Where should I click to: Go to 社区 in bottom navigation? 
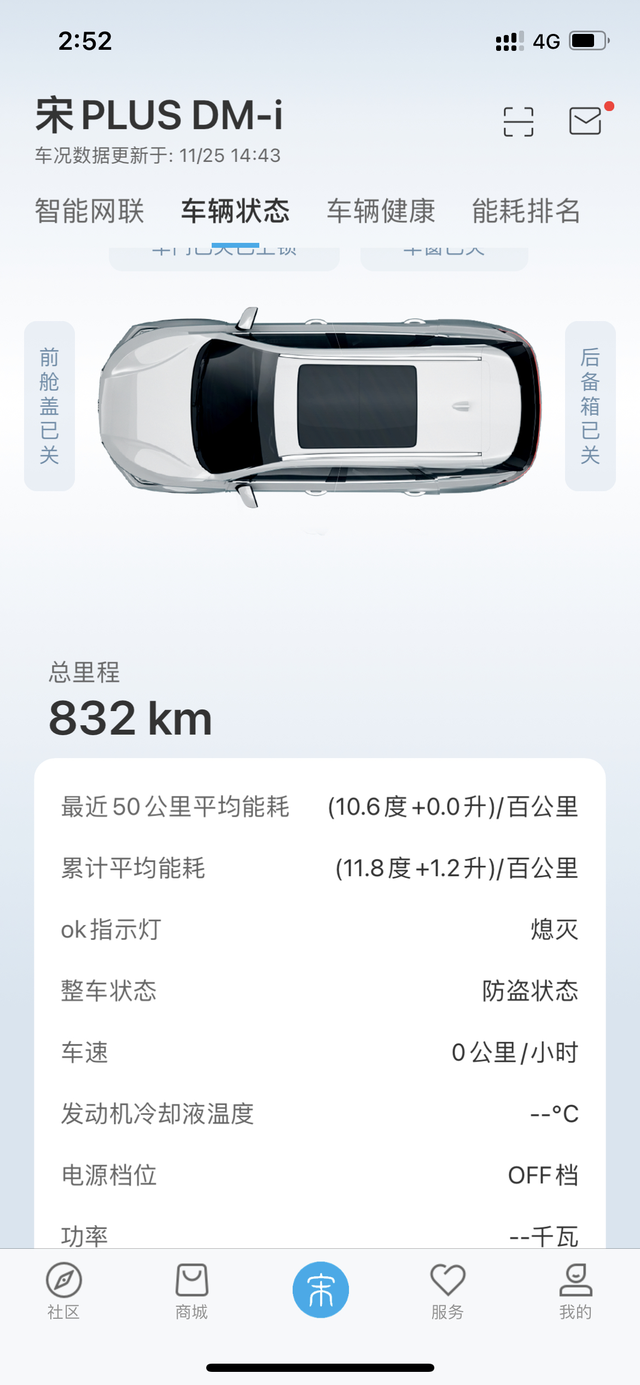(x=64, y=1291)
